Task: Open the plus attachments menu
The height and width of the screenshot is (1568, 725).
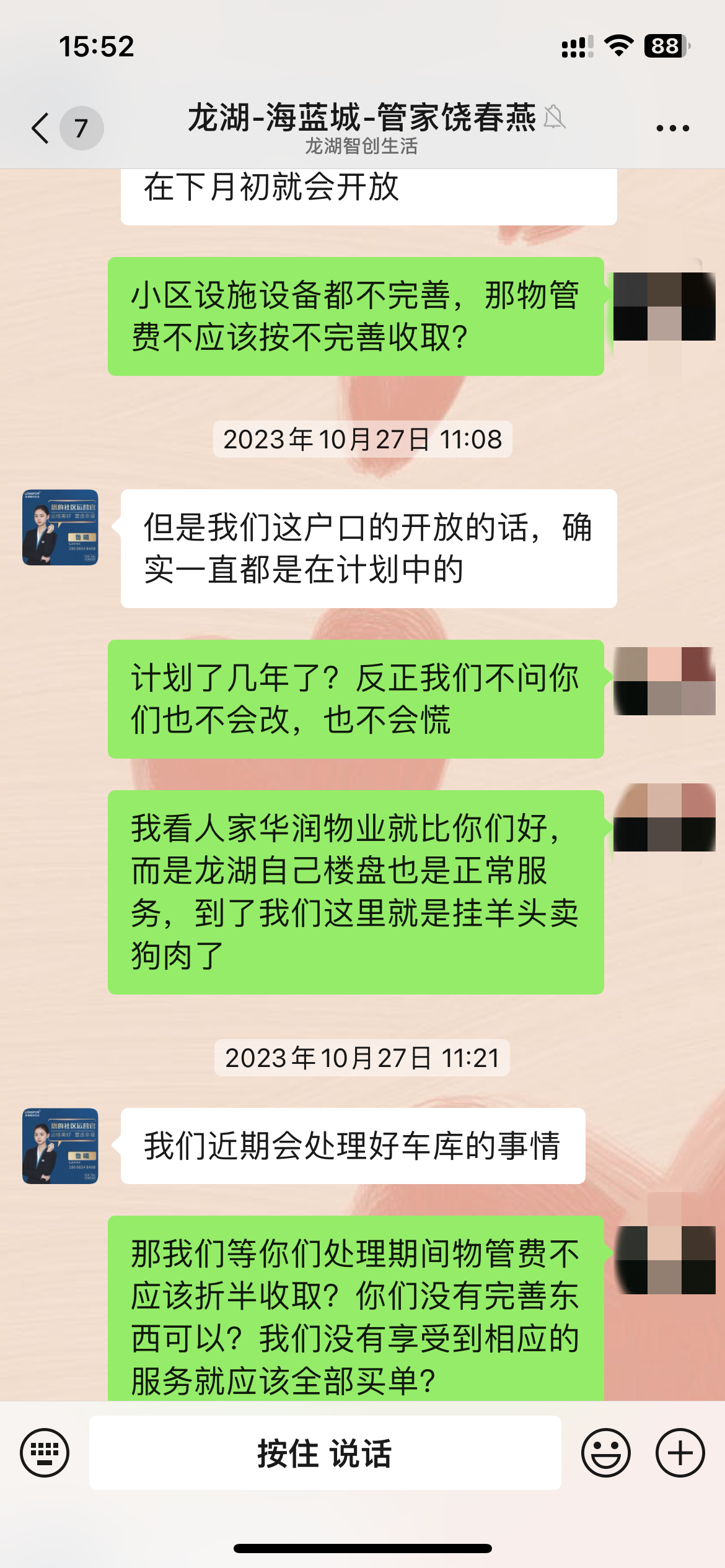Action: pos(680,1452)
